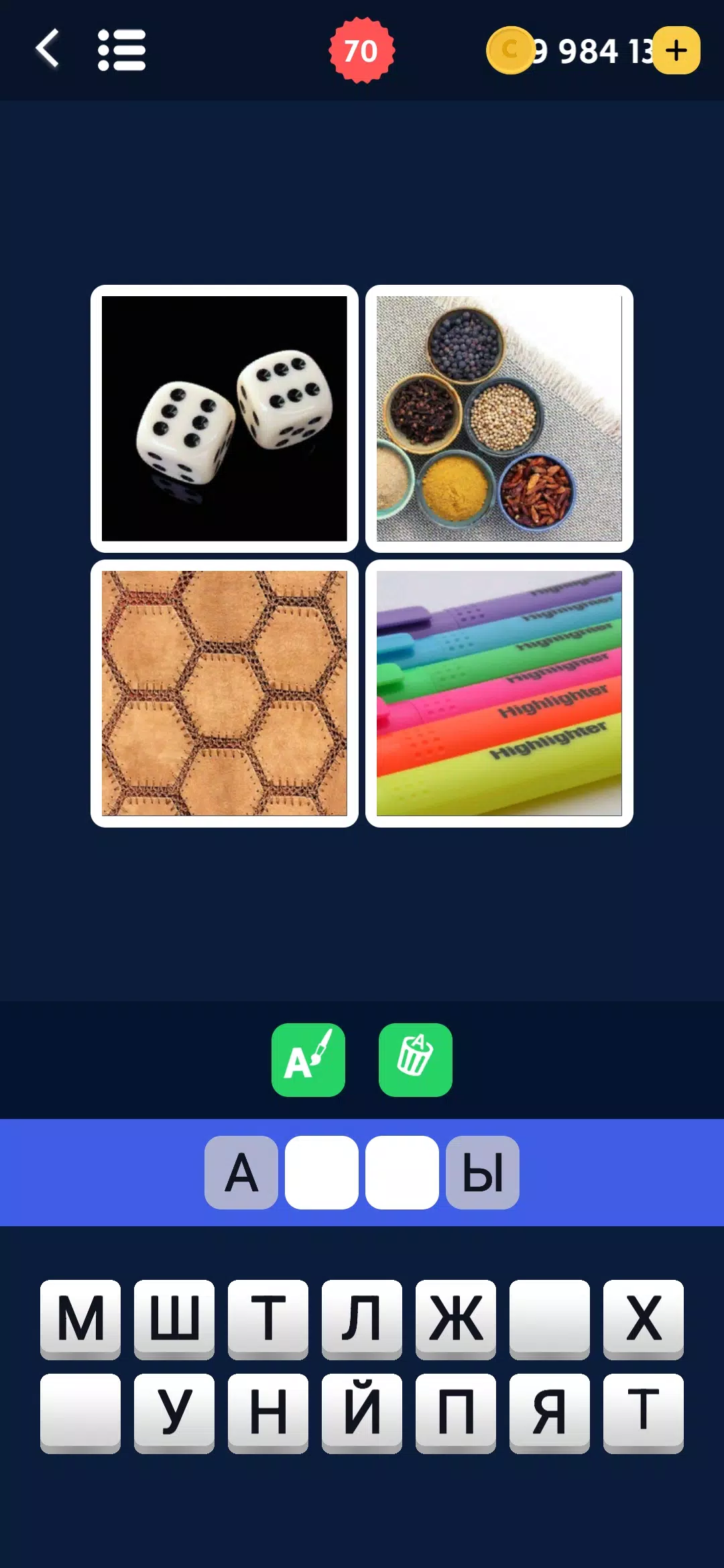Screen dimensions: 724x1568
Task: Enlarge the hexagon leather picture
Action: [225, 694]
